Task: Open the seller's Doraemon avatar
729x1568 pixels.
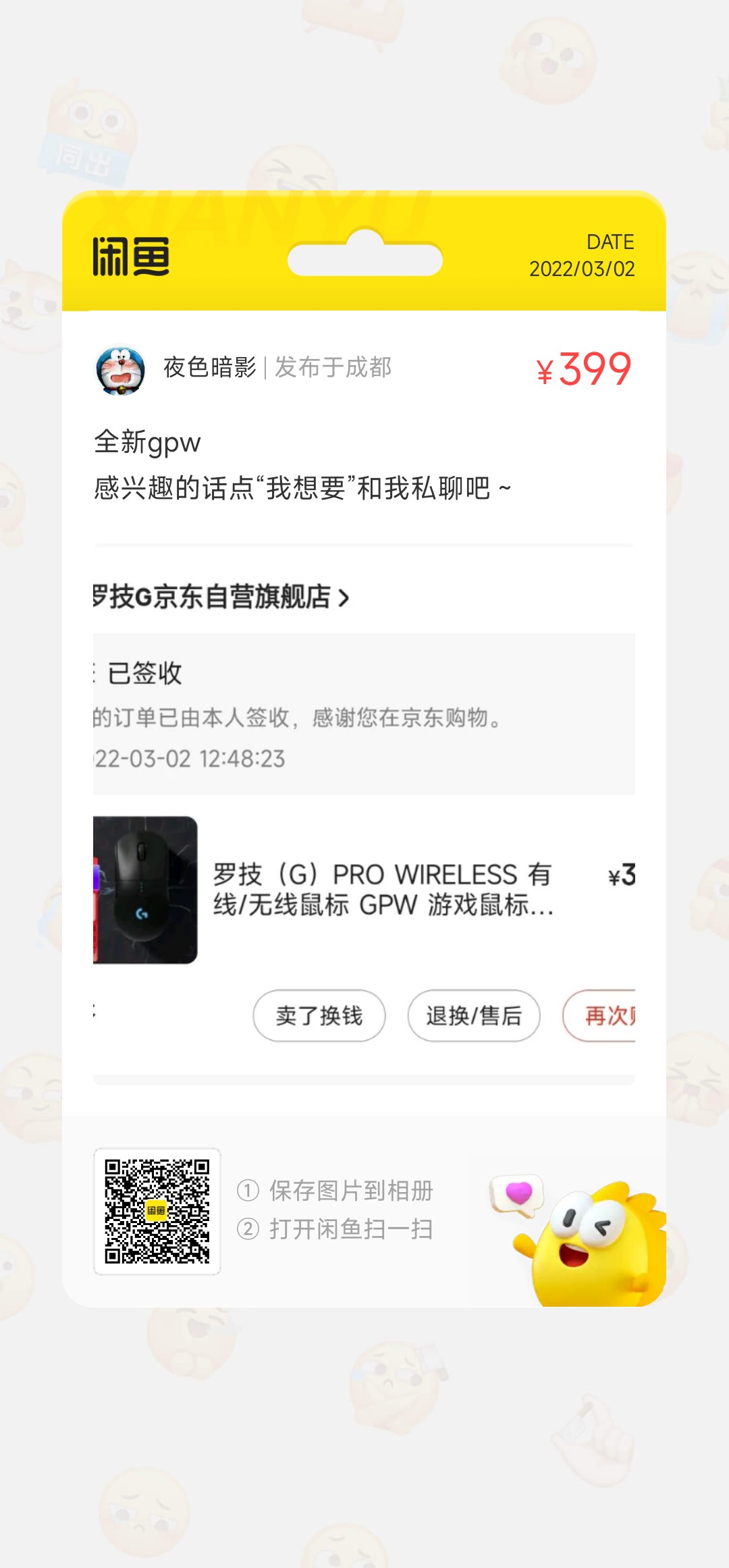Action: 122,368
